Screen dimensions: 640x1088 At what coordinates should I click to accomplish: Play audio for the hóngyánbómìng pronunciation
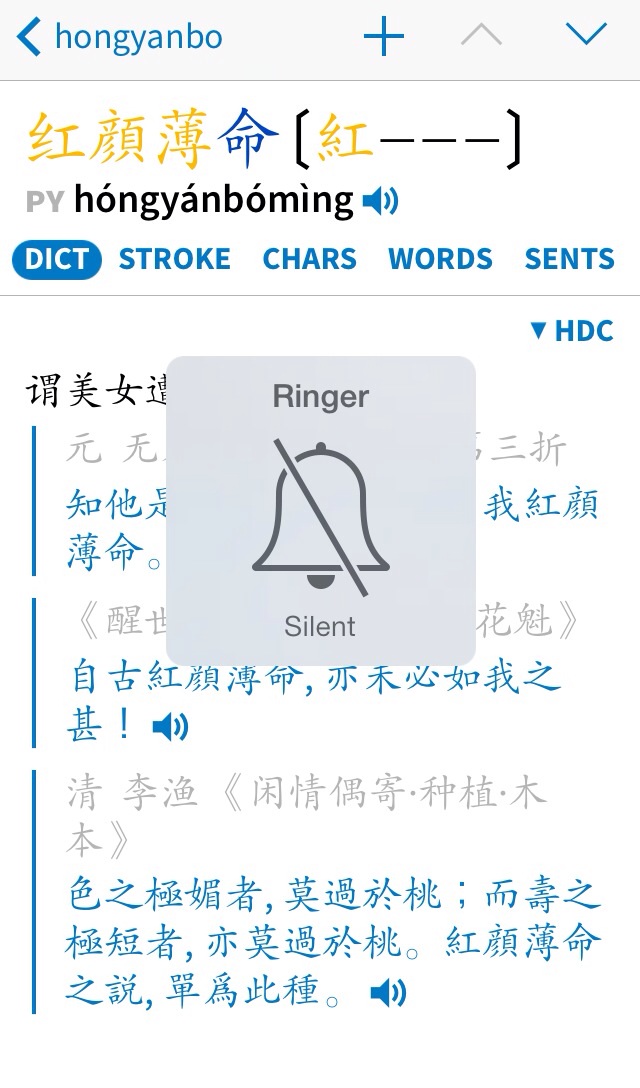click(x=381, y=201)
